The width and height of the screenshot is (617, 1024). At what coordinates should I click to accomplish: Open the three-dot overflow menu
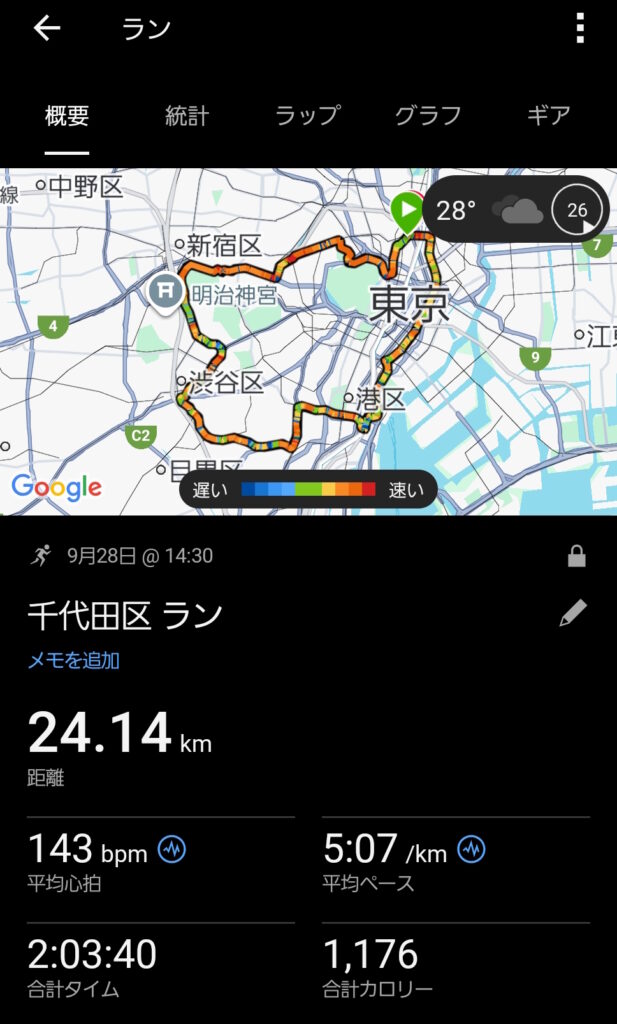580,29
